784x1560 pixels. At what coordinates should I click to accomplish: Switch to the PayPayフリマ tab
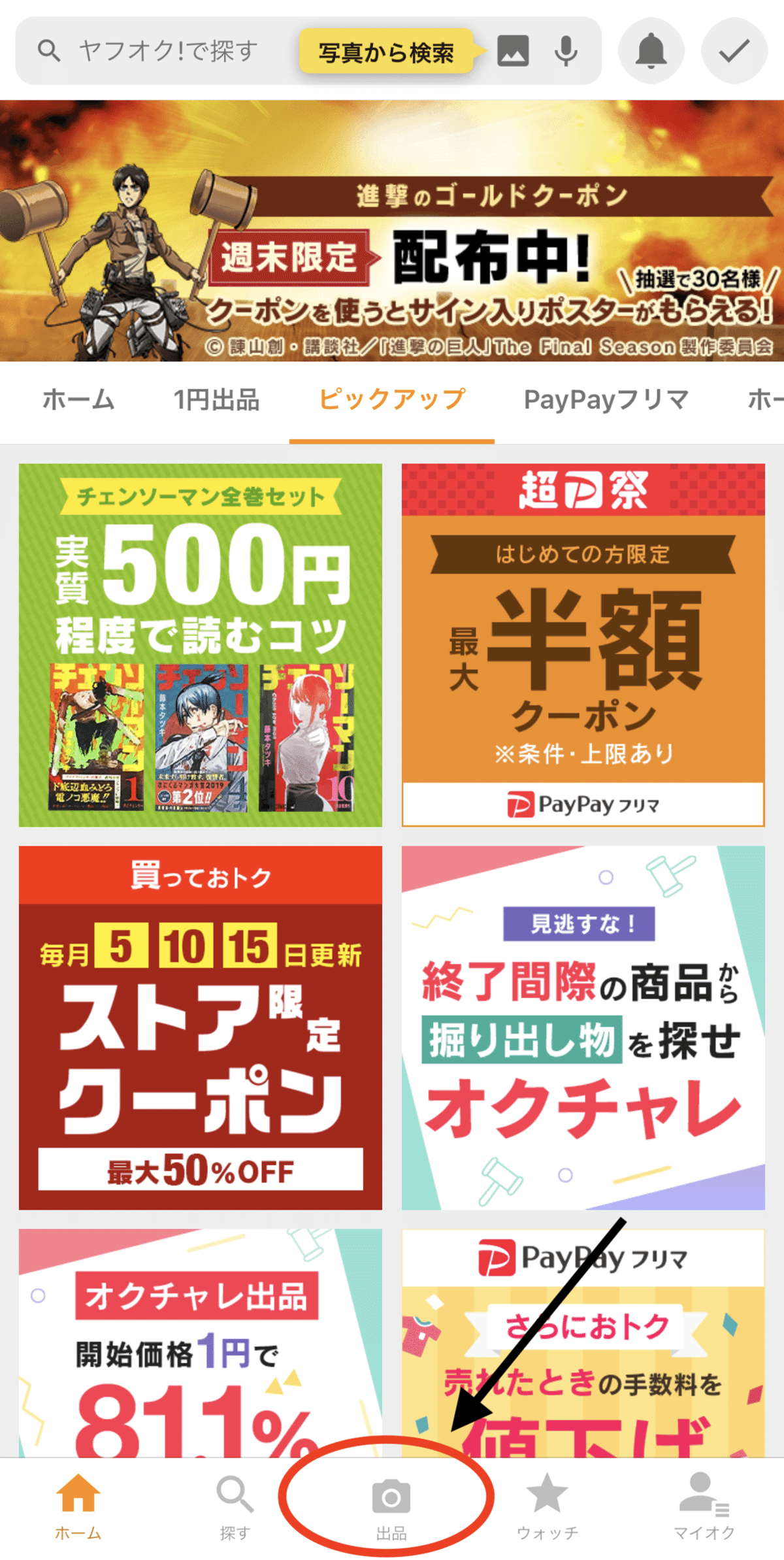click(x=606, y=399)
